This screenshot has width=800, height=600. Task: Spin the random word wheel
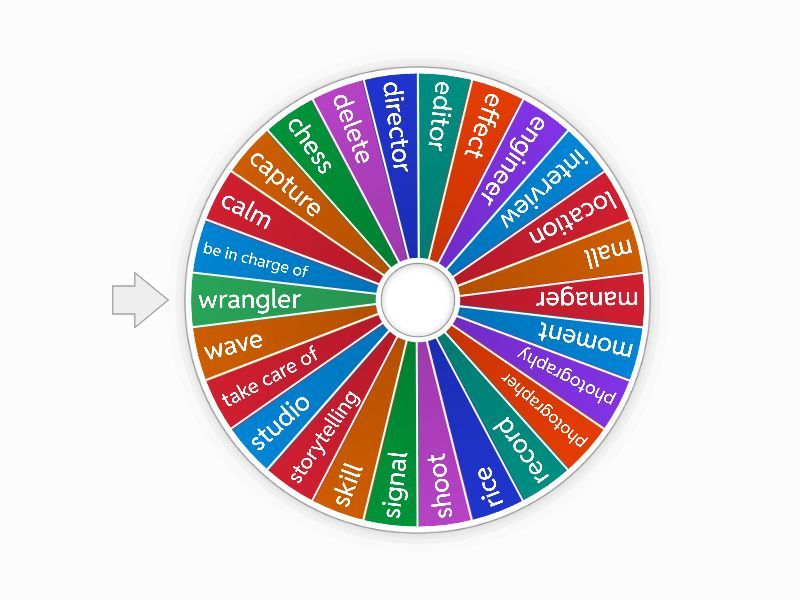(418, 298)
